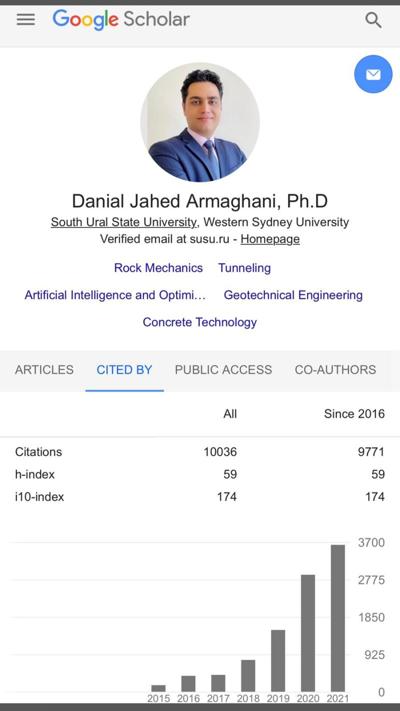This screenshot has height=711, width=400.
Task: Select the Cited By tab
Action: click(x=124, y=370)
